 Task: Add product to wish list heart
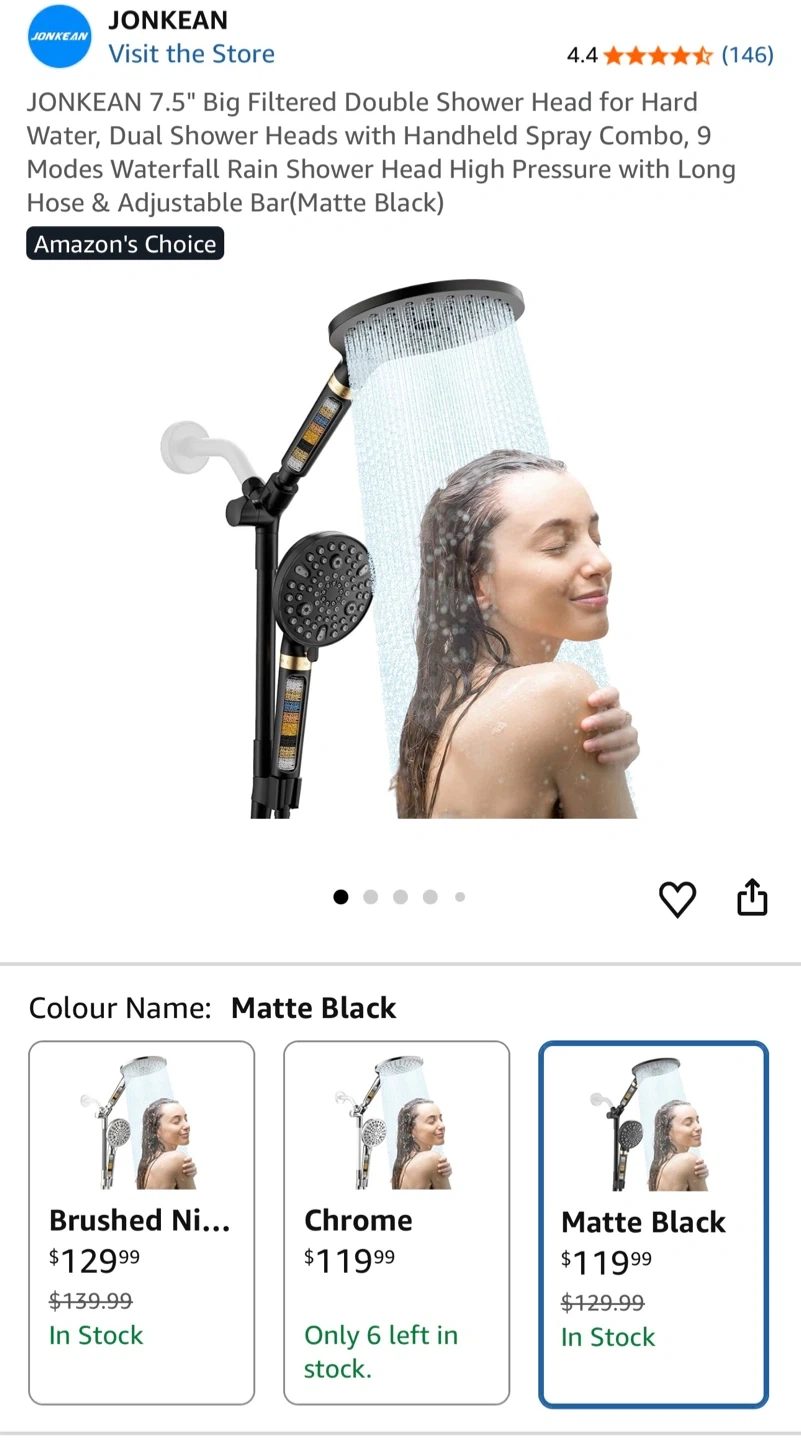(677, 899)
